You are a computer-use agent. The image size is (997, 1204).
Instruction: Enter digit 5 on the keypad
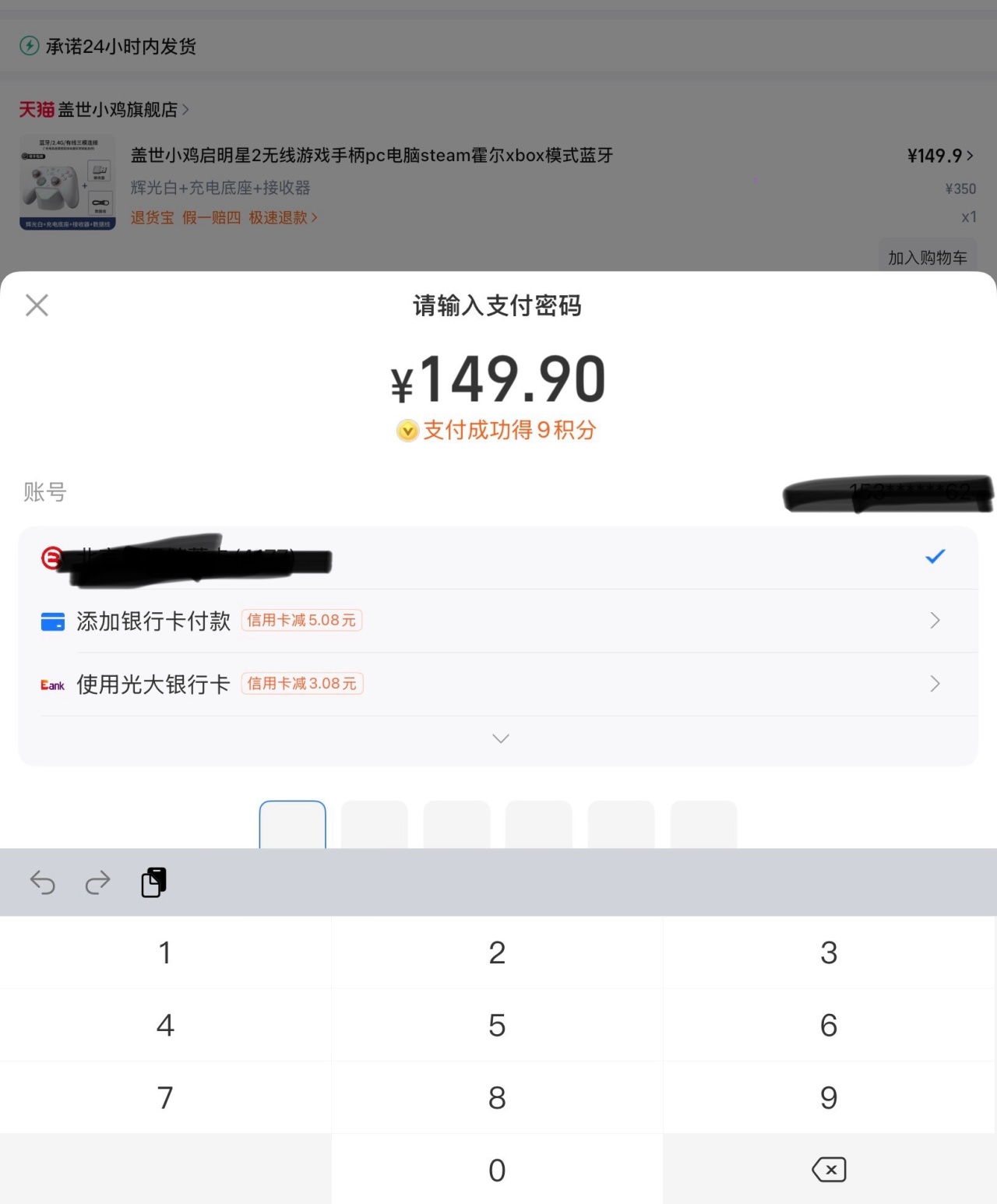(497, 1025)
